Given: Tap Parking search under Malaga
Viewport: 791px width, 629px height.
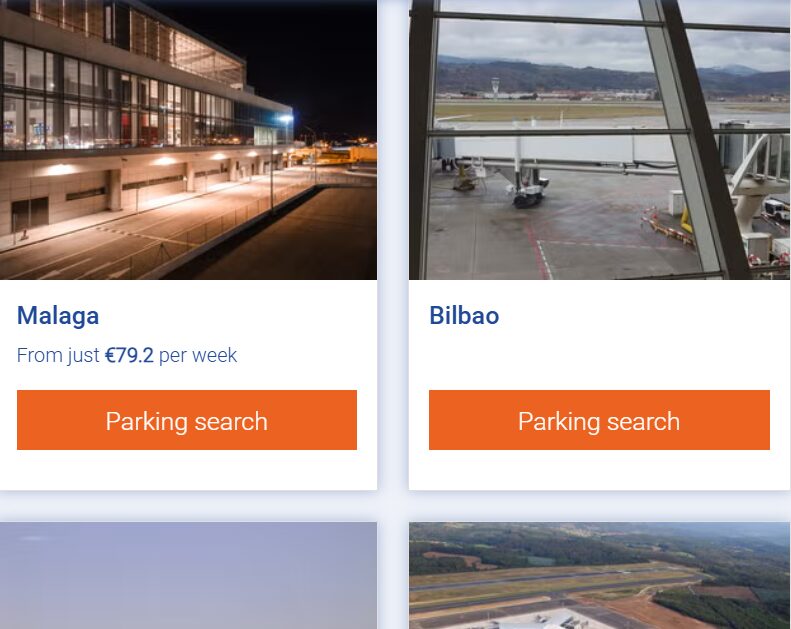Looking at the screenshot, I should pyautogui.click(x=187, y=420).
